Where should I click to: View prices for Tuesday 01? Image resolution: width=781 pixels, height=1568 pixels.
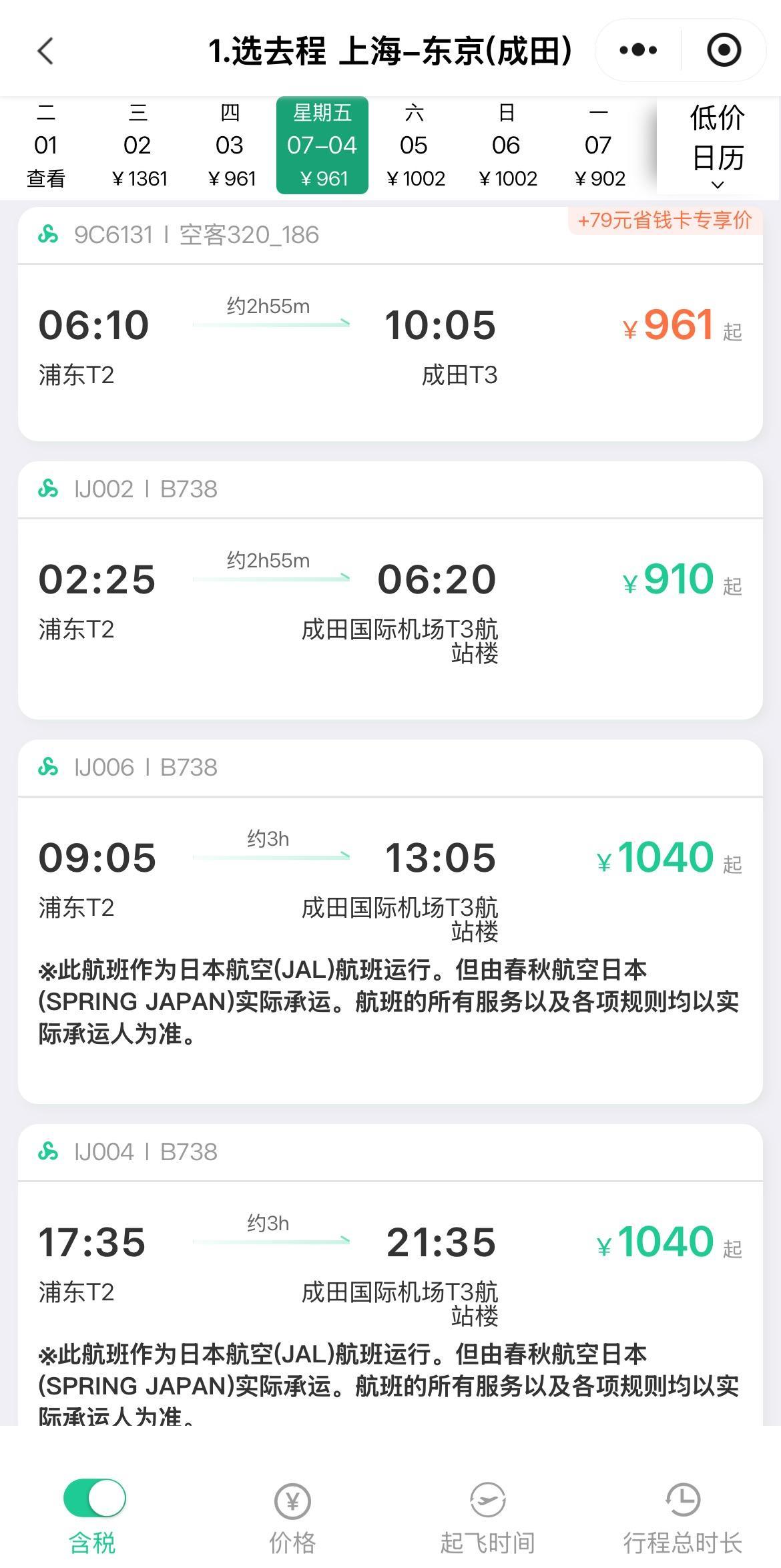pyautogui.click(x=45, y=146)
